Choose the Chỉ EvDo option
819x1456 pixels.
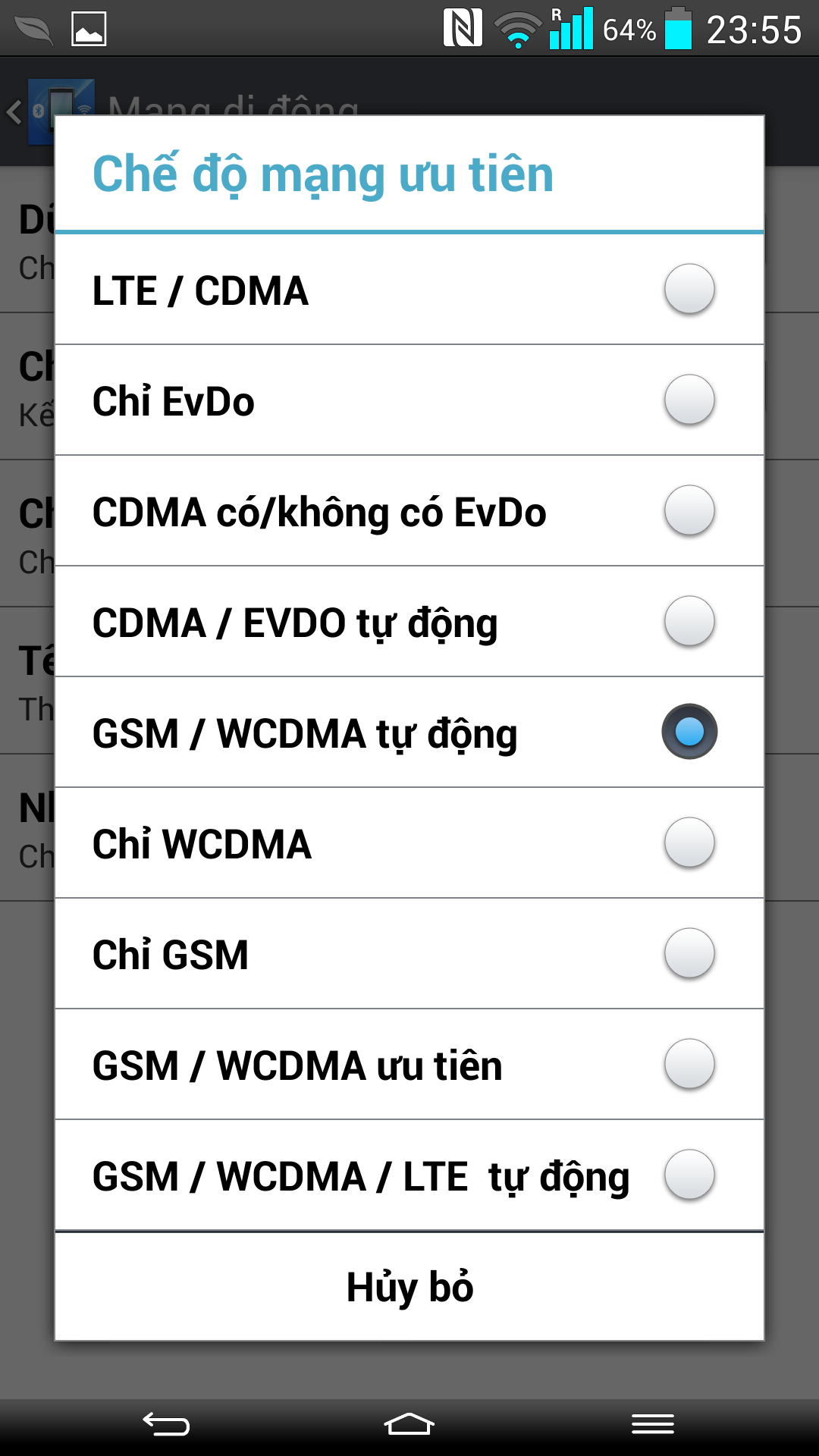coord(409,400)
